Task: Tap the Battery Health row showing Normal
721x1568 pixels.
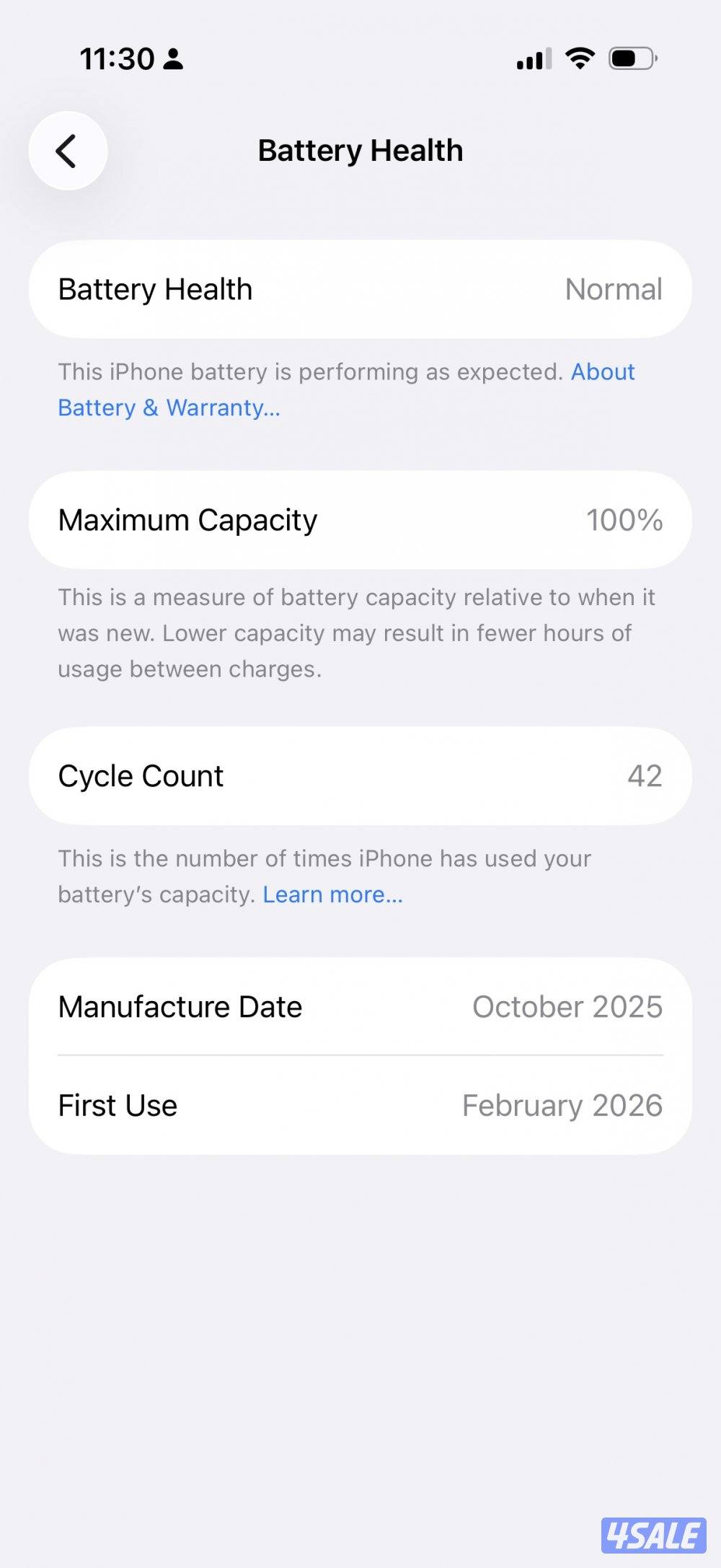Action: [360, 289]
